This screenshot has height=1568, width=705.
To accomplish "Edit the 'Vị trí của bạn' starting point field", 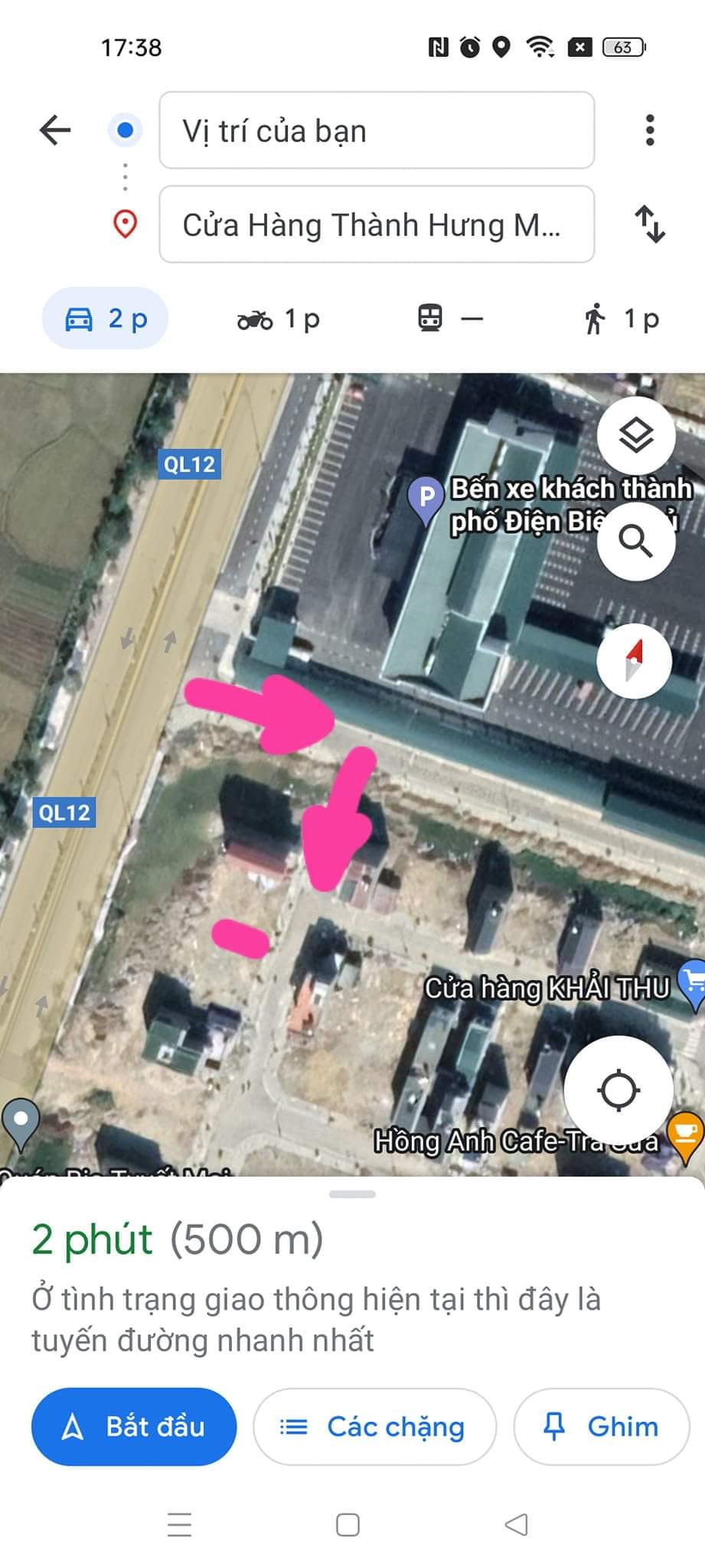I will 376,130.
